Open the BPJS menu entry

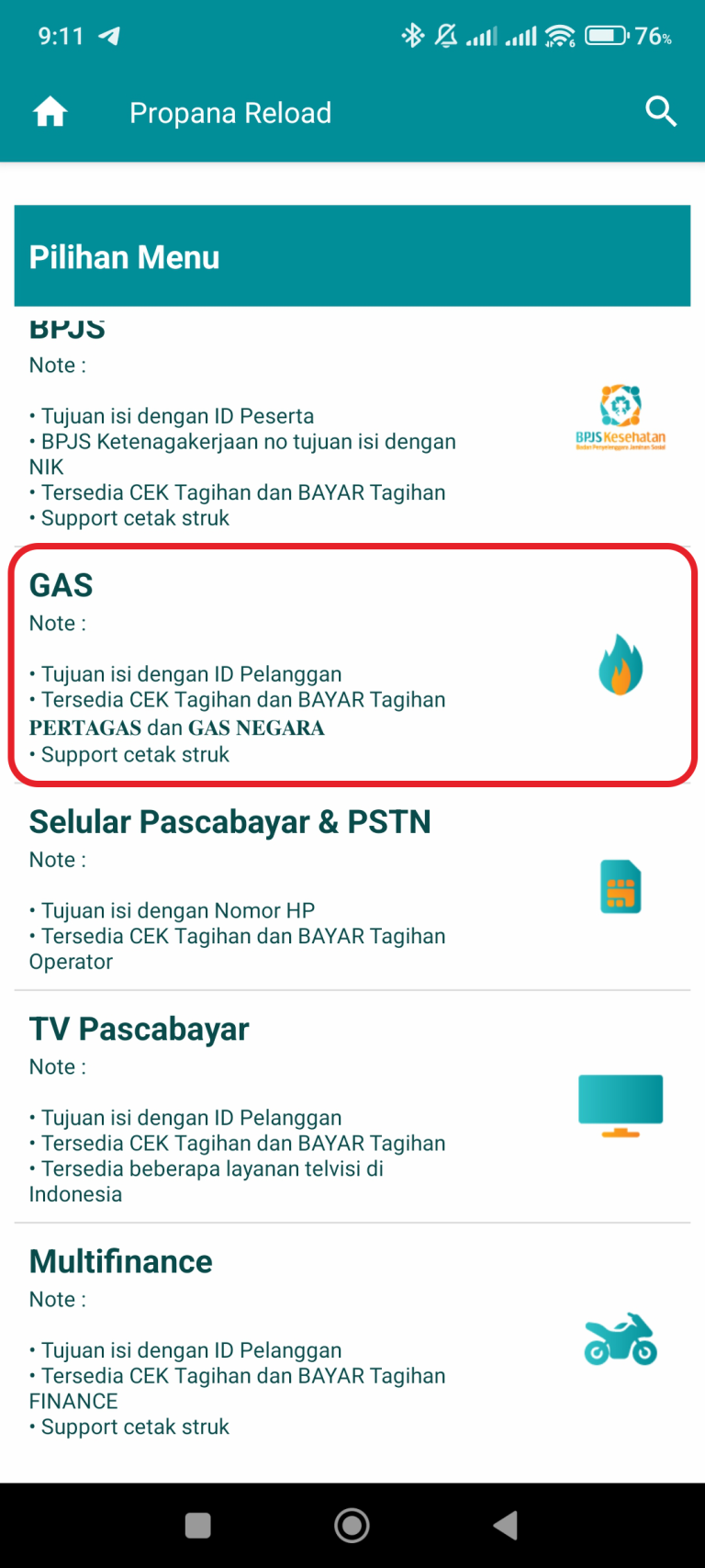click(x=352, y=424)
